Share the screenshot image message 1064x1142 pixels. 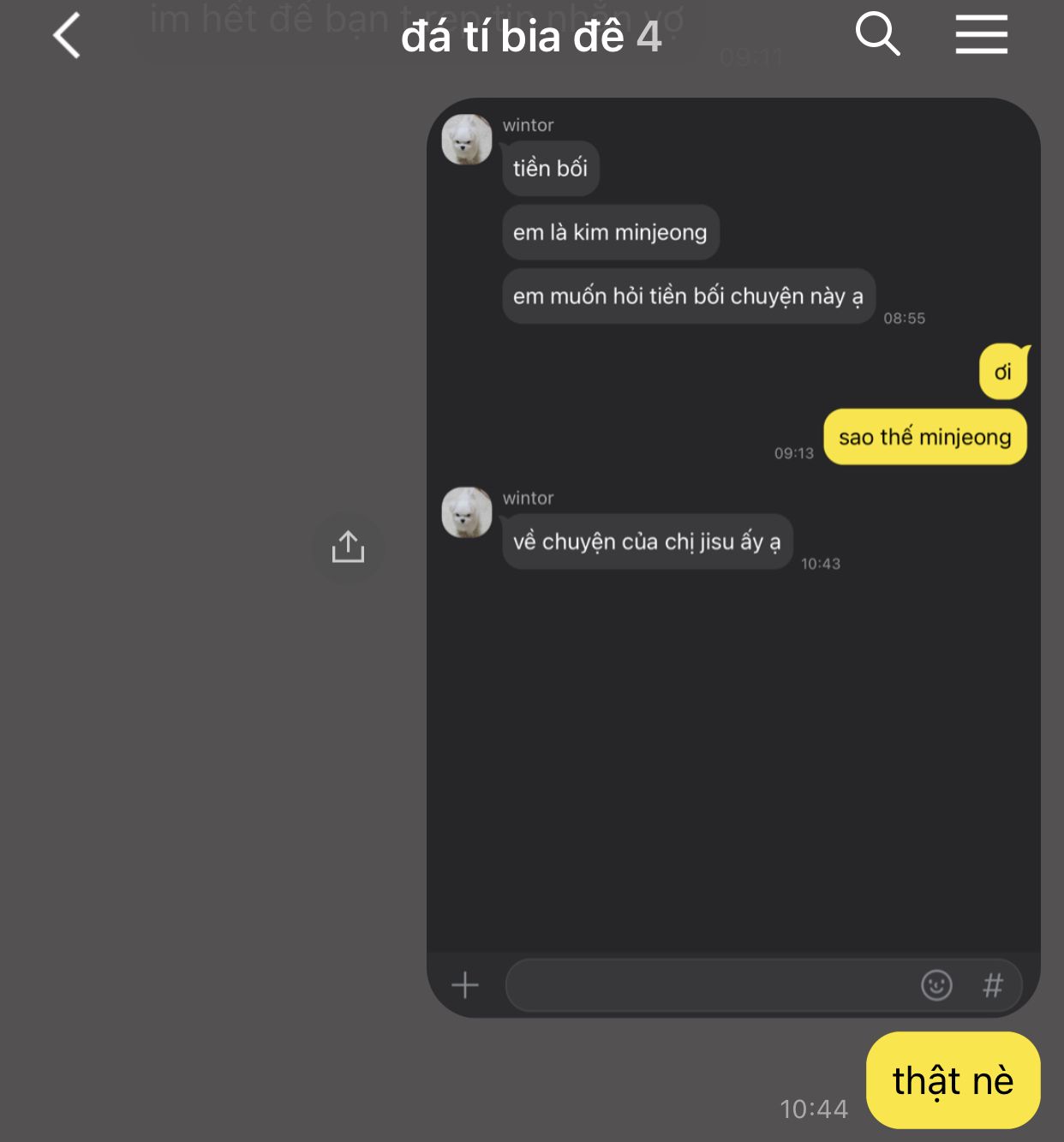click(x=348, y=547)
